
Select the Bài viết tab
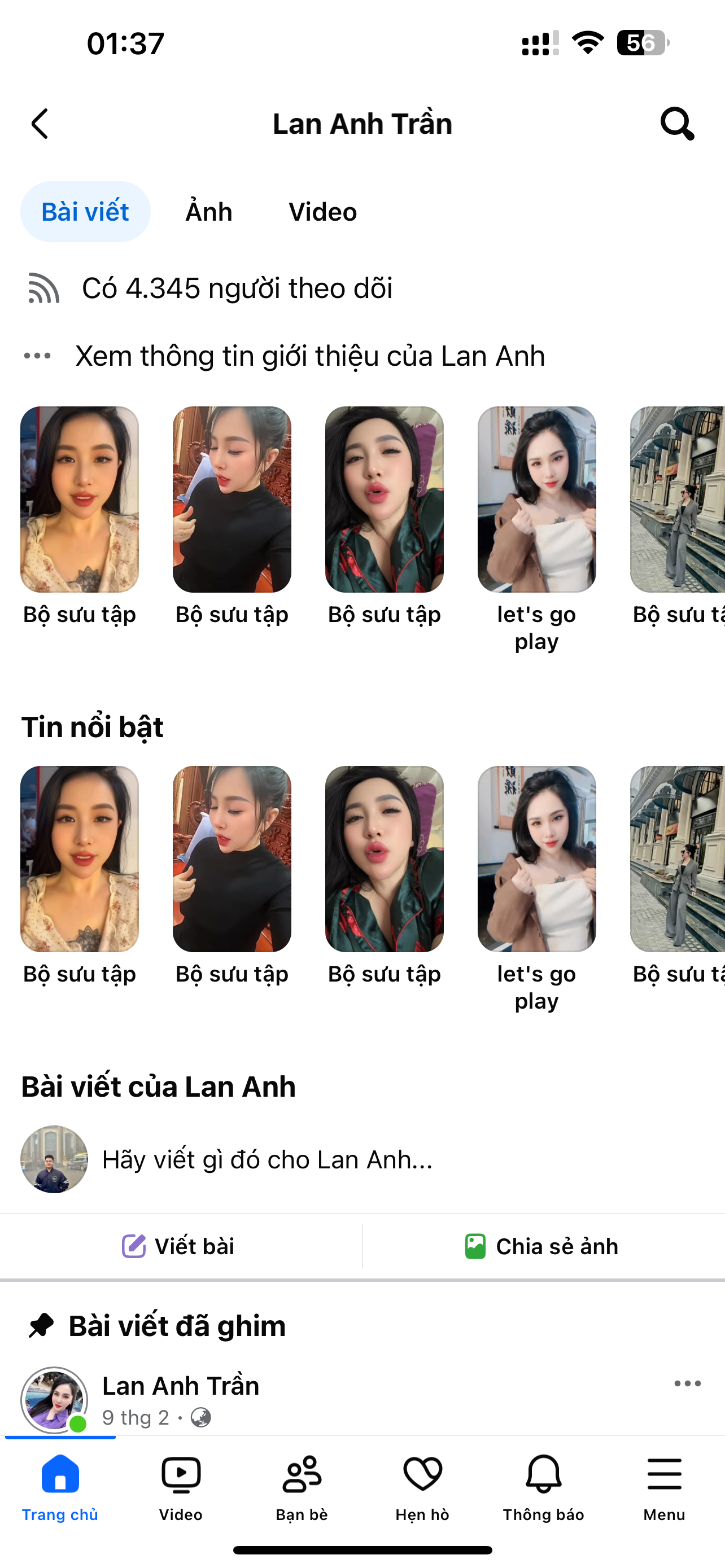pyautogui.click(x=85, y=212)
